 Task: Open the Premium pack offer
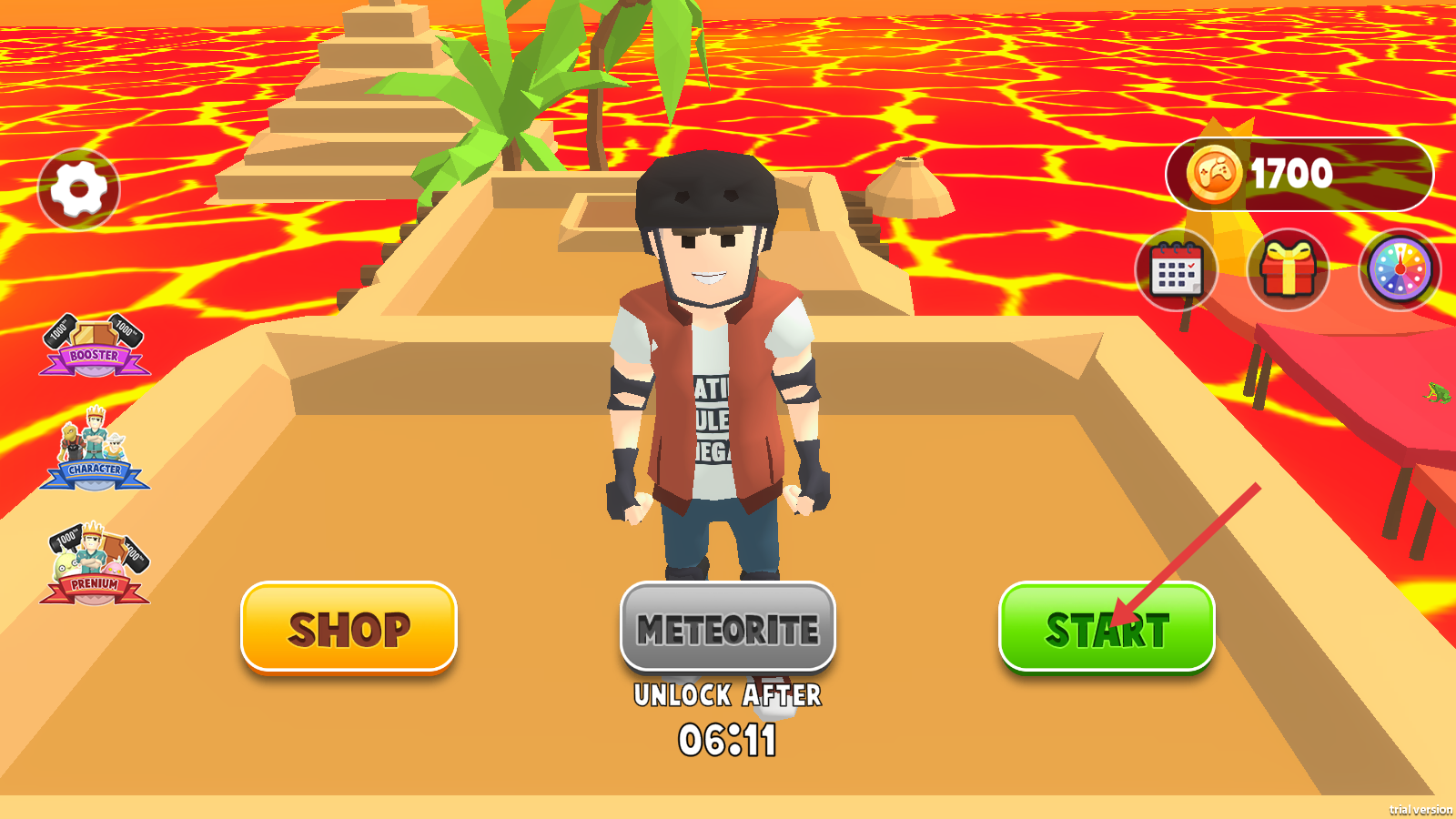coord(95,565)
